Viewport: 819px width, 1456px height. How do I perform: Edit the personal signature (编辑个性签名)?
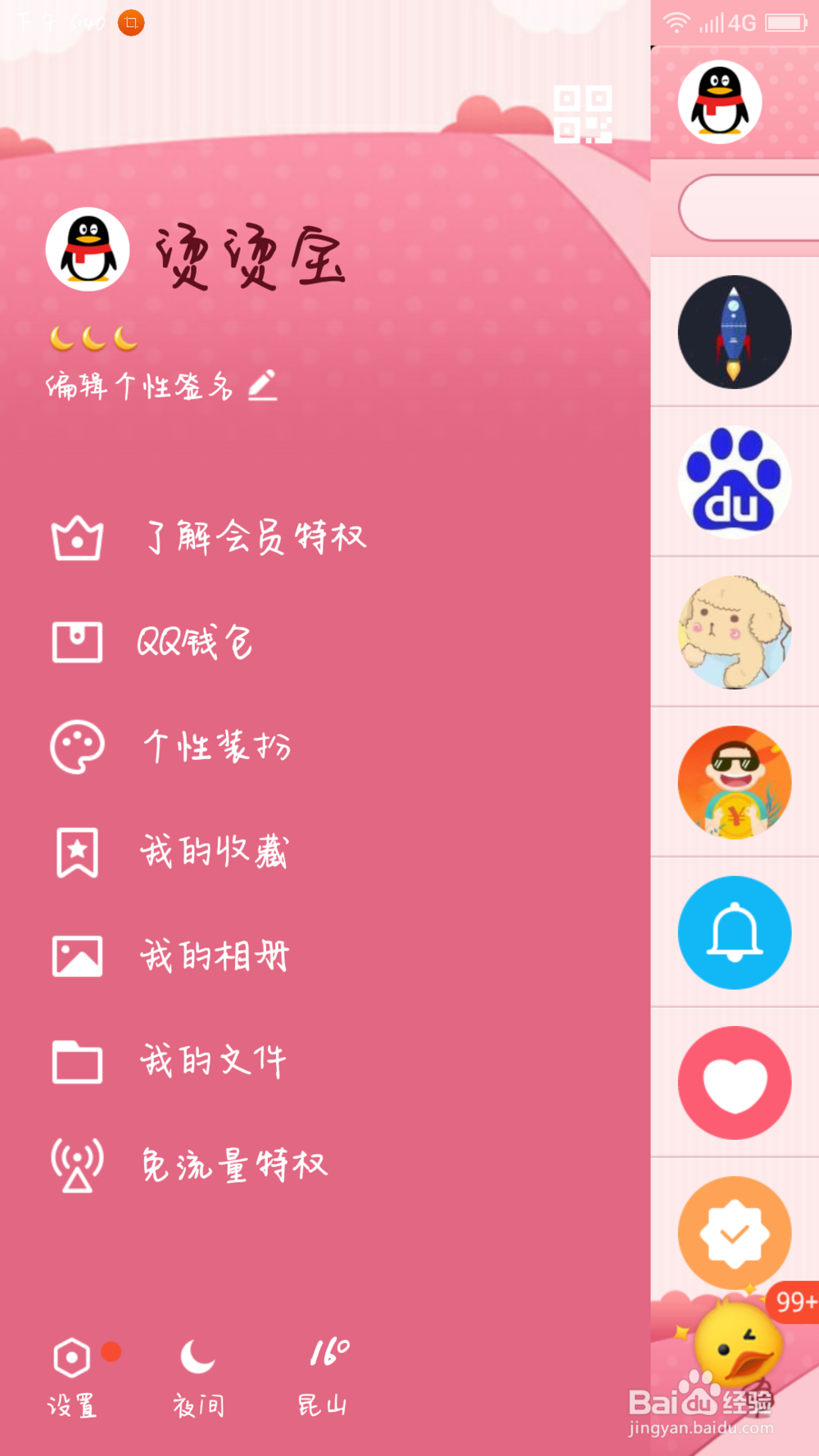[x=161, y=386]
